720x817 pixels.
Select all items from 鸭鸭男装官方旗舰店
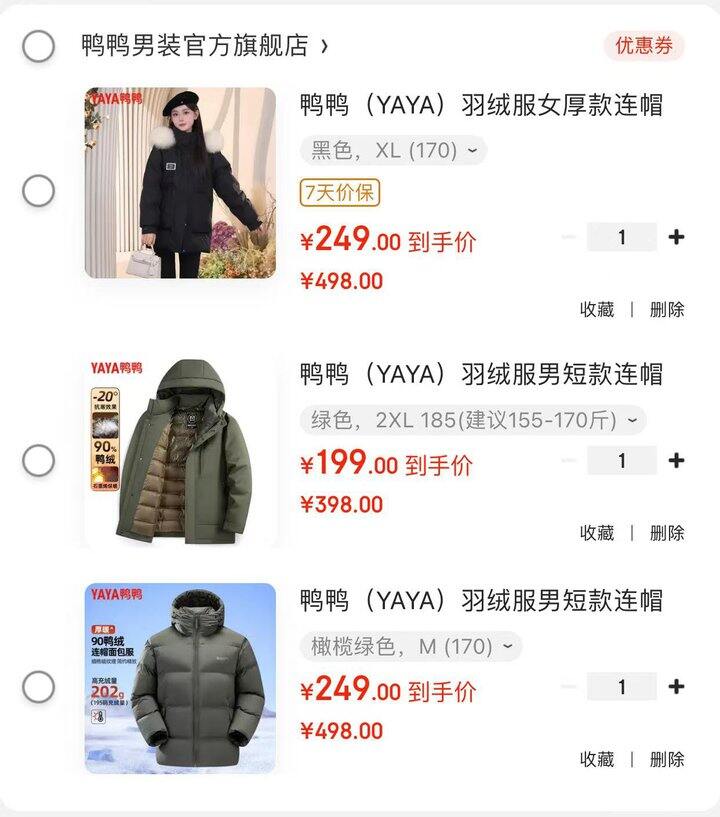38,46
